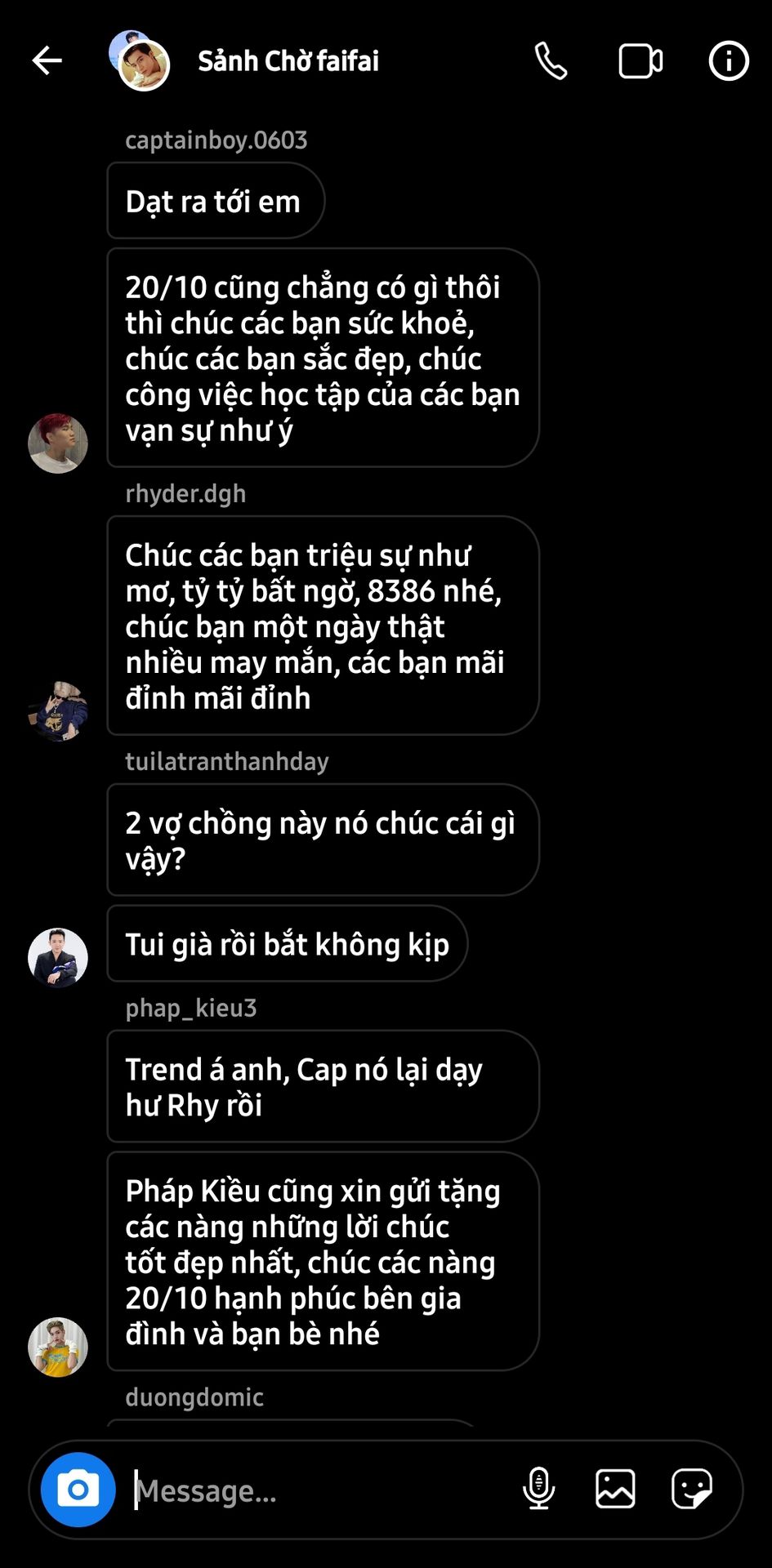Start a video call with the group

pyautogui.click(x=640, y=61)
